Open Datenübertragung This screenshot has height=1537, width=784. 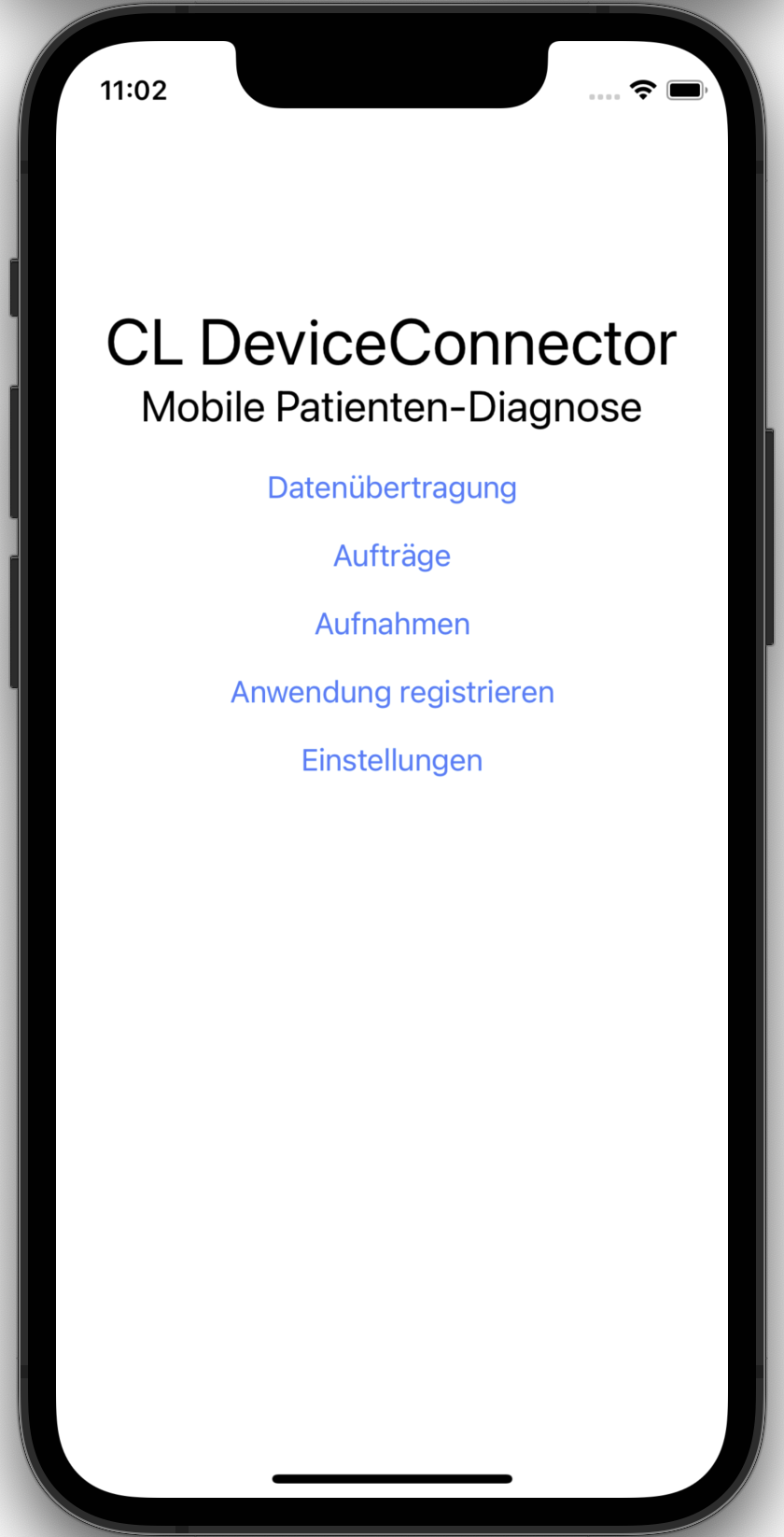(392, 487)
